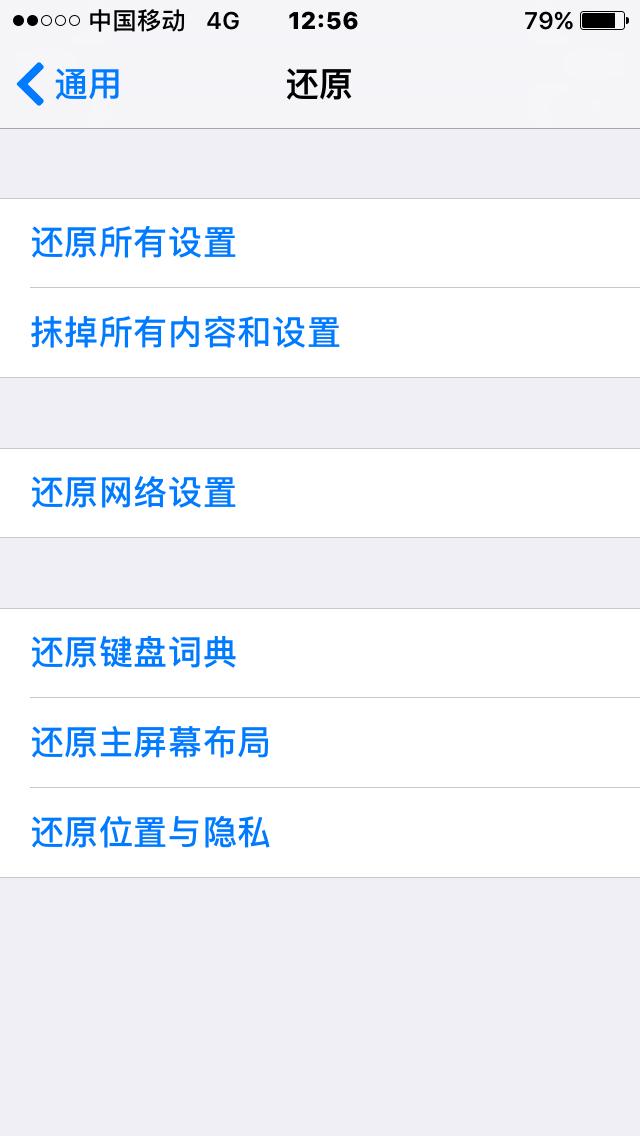Go back to 通用 settings
This screenshot has height=1136, width=640.
(x=68, y=84)
